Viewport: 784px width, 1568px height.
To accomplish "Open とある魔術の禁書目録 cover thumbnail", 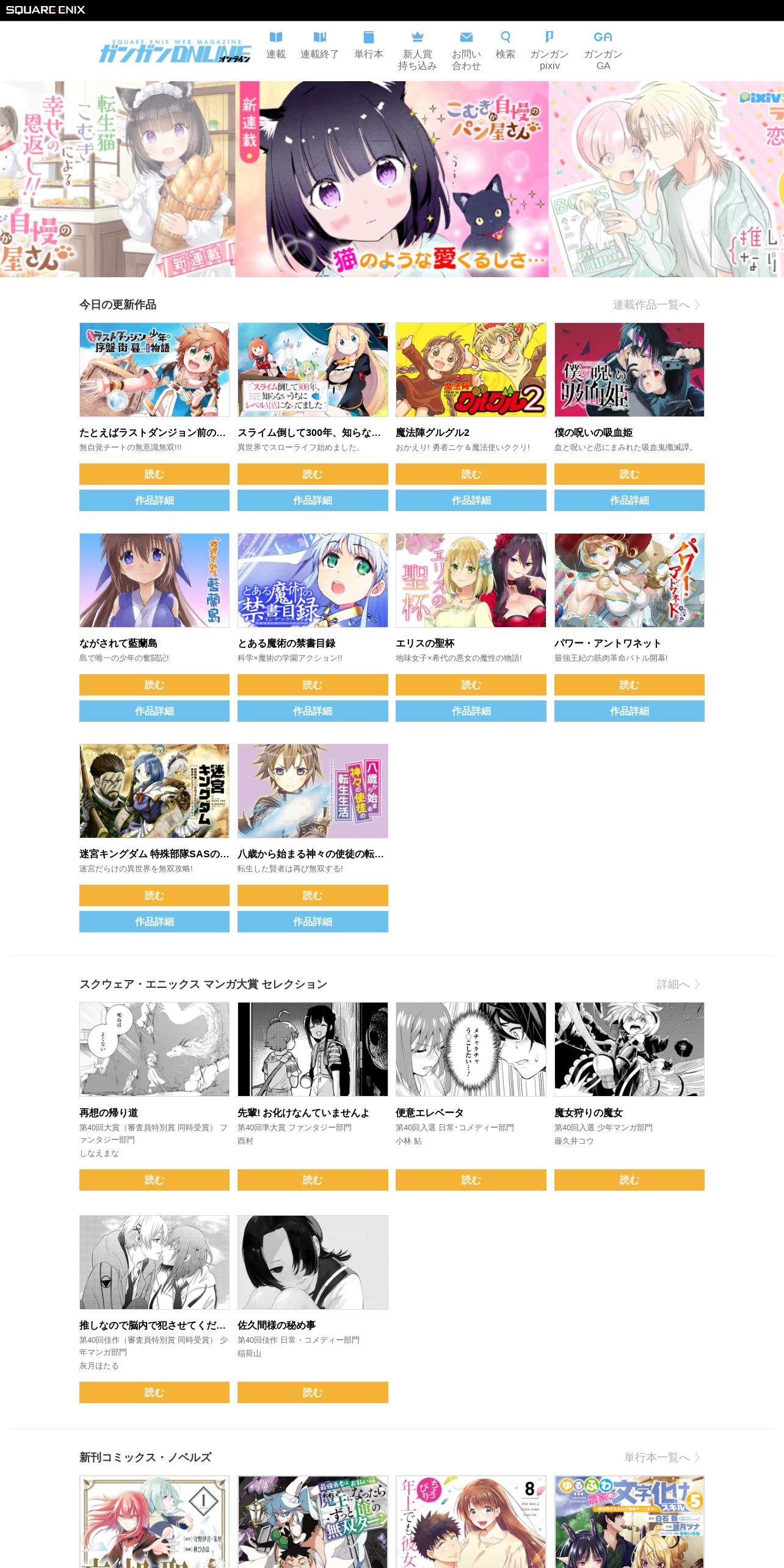I will 312,580.
